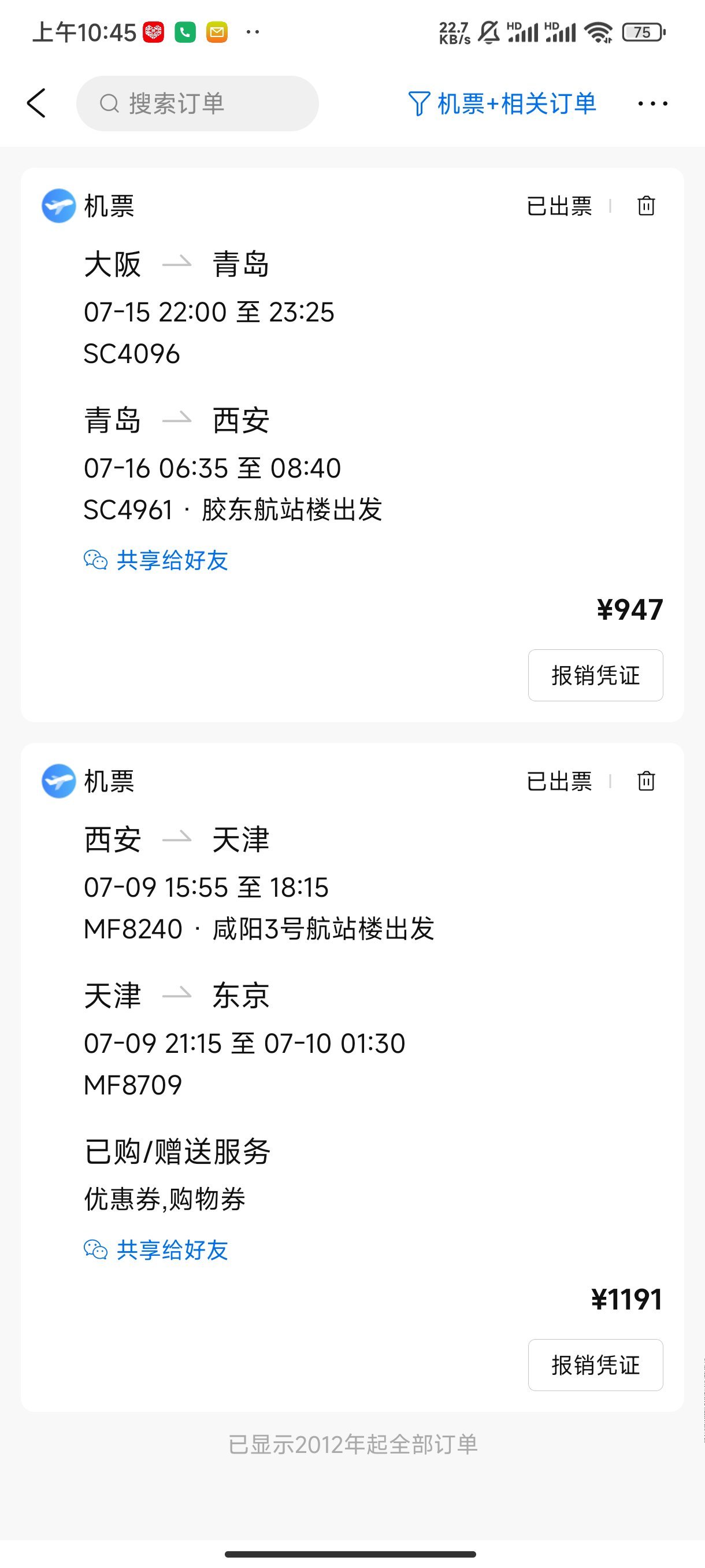
Task: Delete the 大阪 to 青岛 ticket order
Action: 646,206
